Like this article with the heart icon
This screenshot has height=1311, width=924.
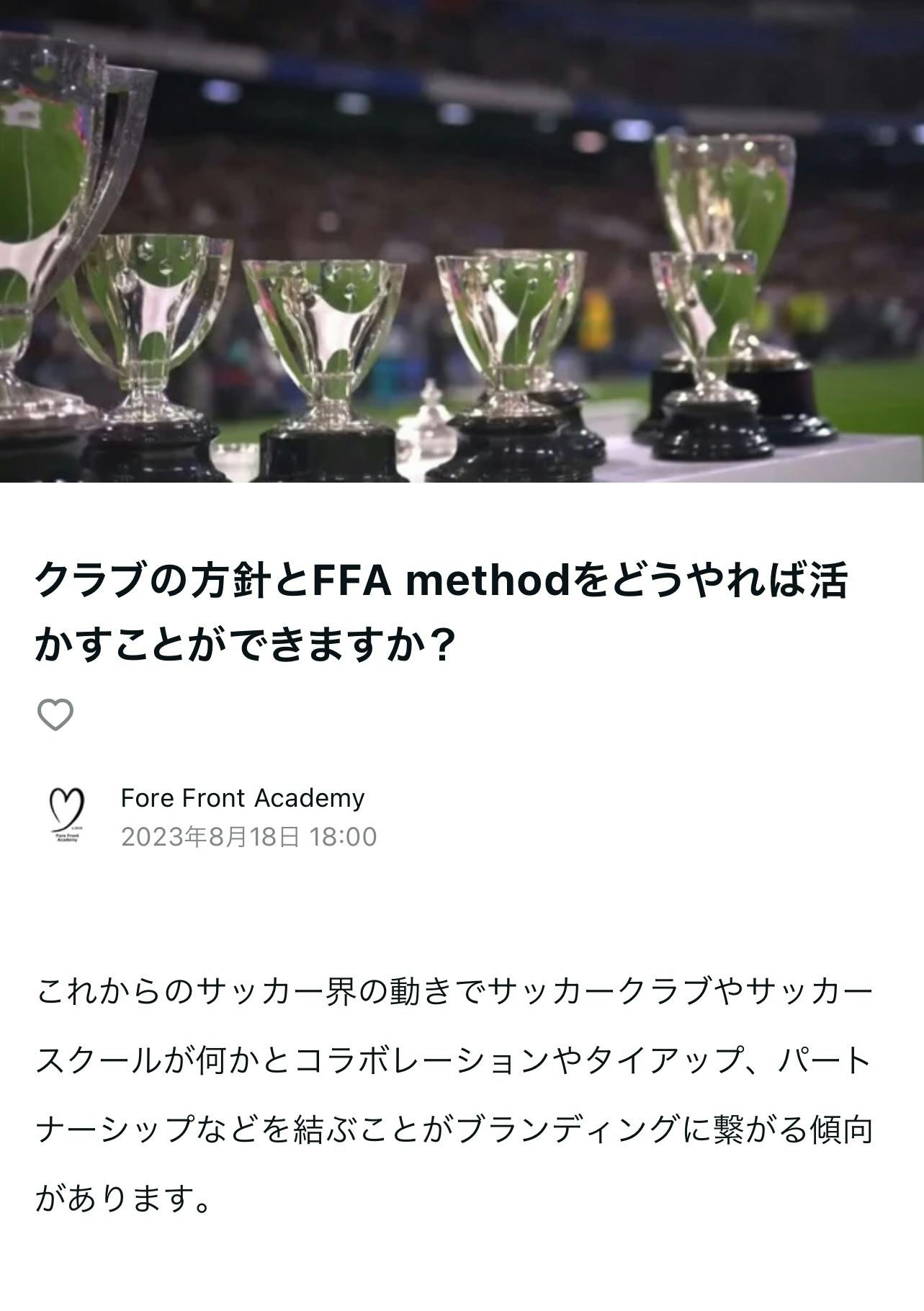pyautogui.click(x=55, y=715)
